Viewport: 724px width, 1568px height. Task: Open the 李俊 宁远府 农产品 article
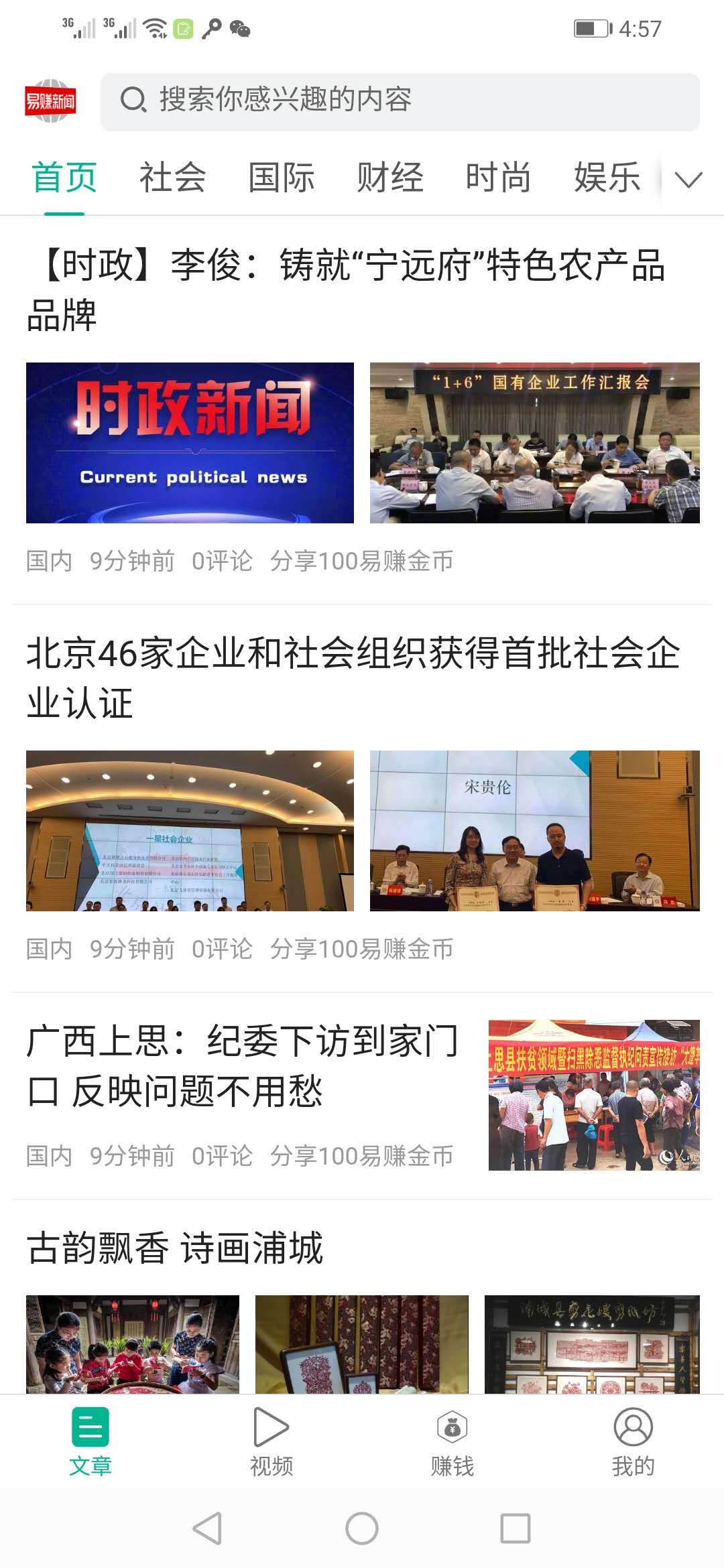click(x=345, y=289)
